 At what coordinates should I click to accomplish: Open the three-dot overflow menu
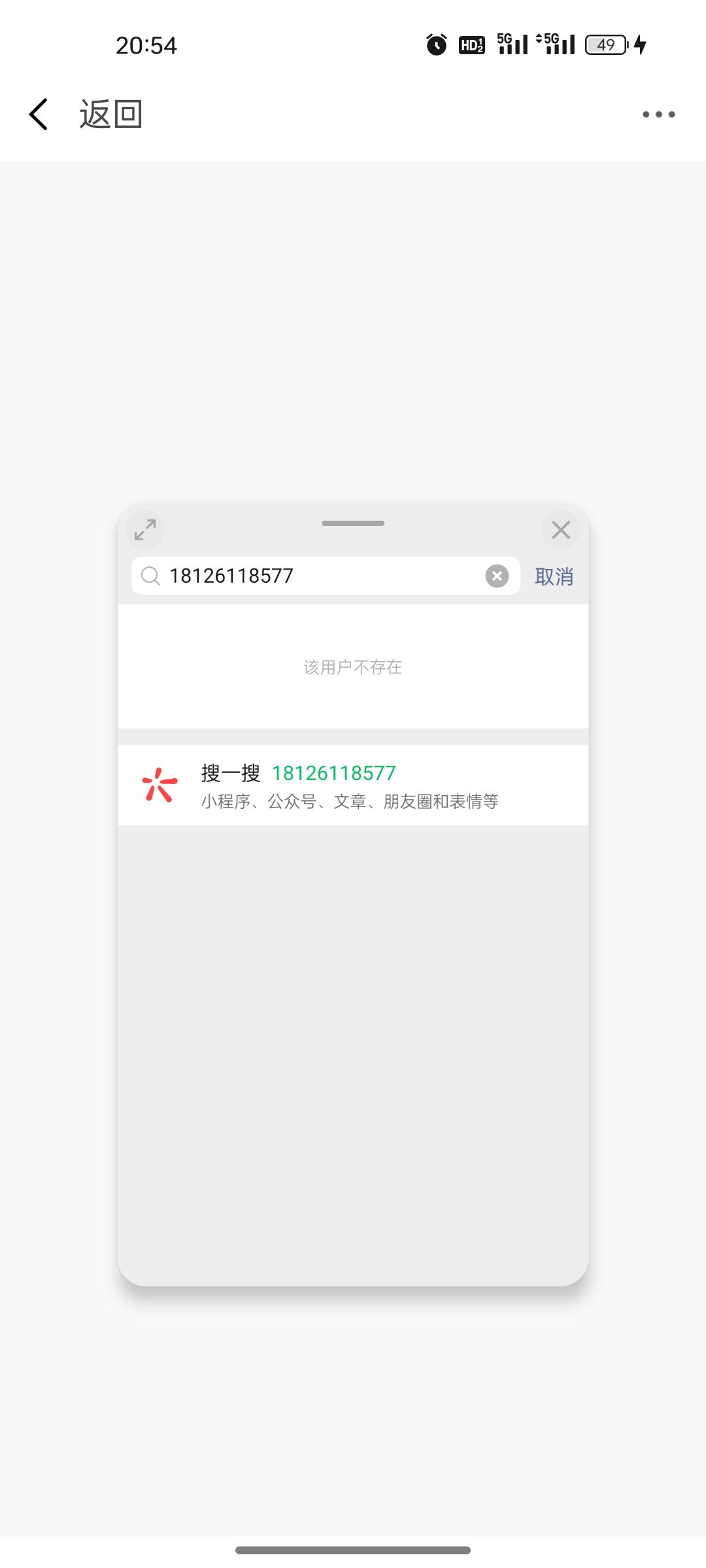click(x=658, y=114)
